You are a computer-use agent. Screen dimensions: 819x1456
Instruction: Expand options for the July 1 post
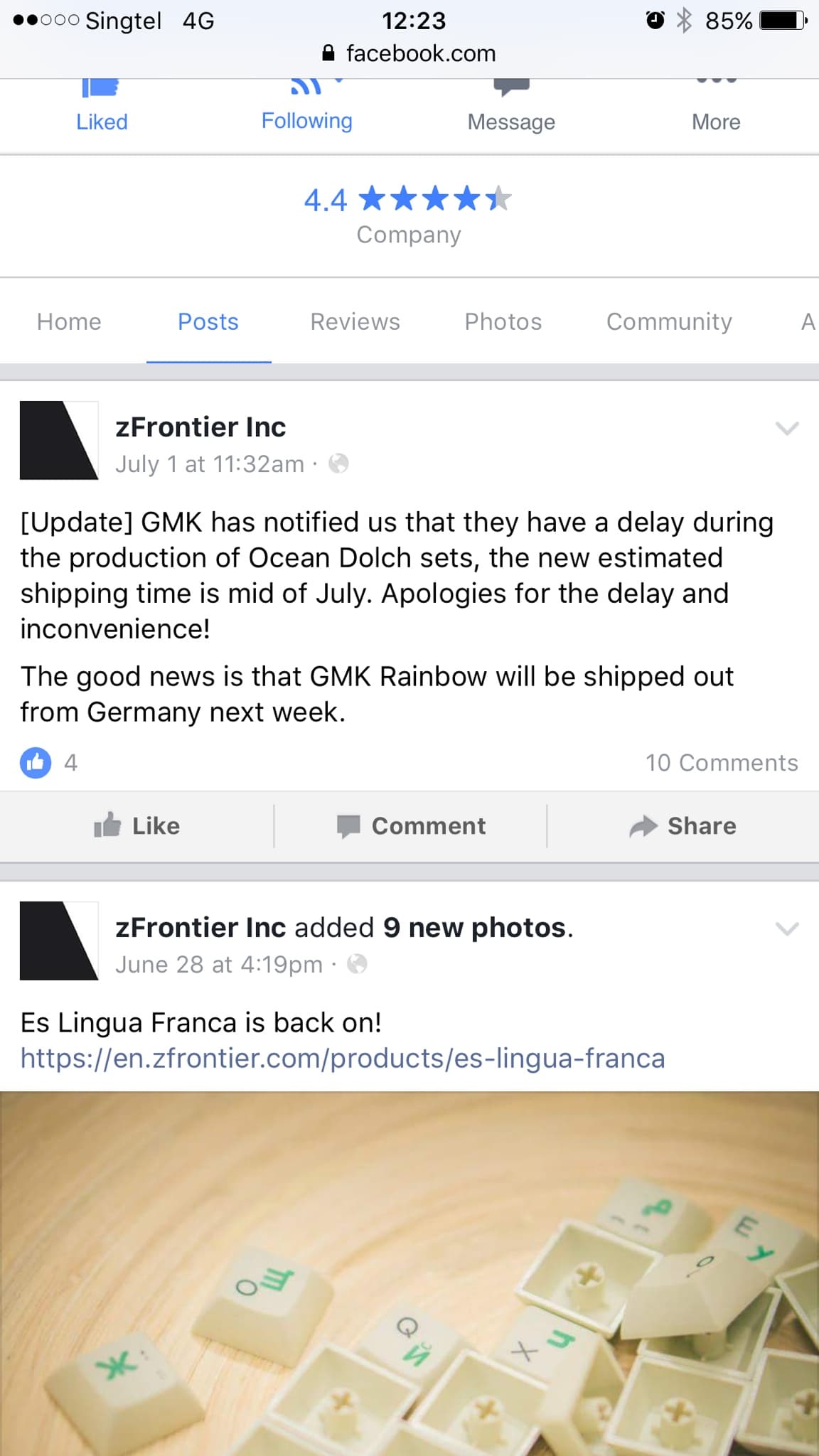(786, 428)
